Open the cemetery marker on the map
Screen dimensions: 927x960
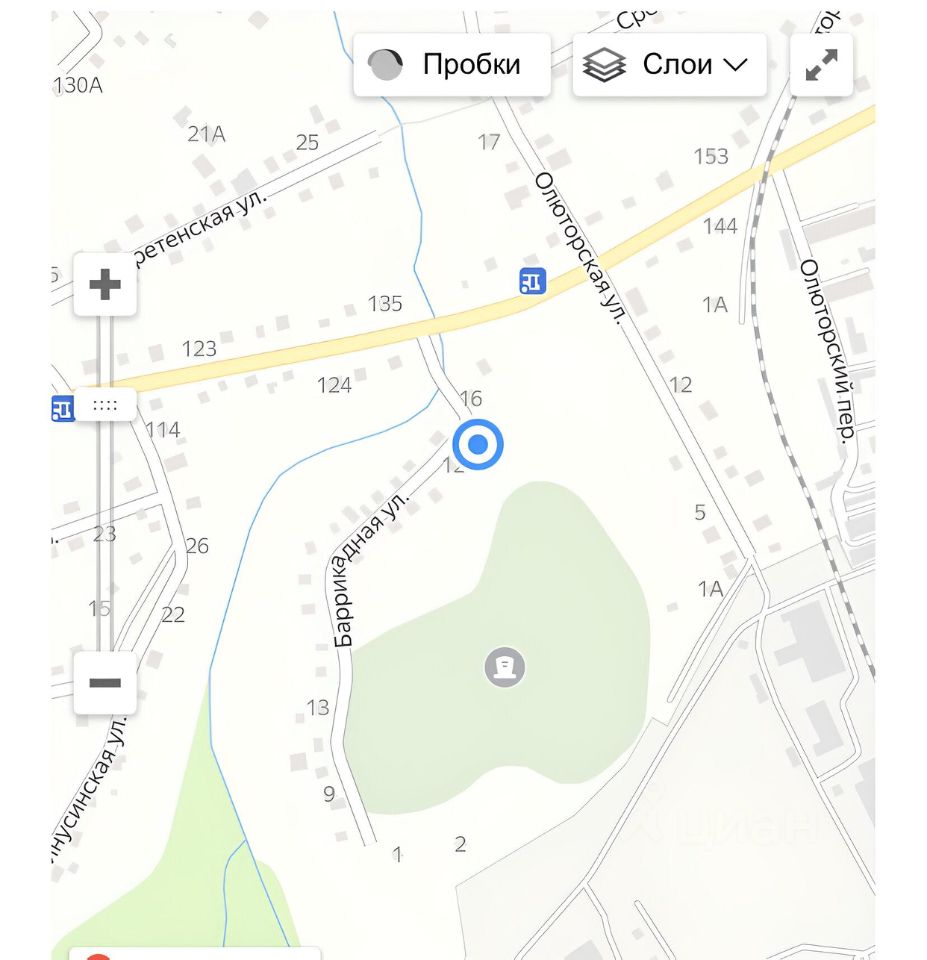pyautogui.click(x=505, y=666)
